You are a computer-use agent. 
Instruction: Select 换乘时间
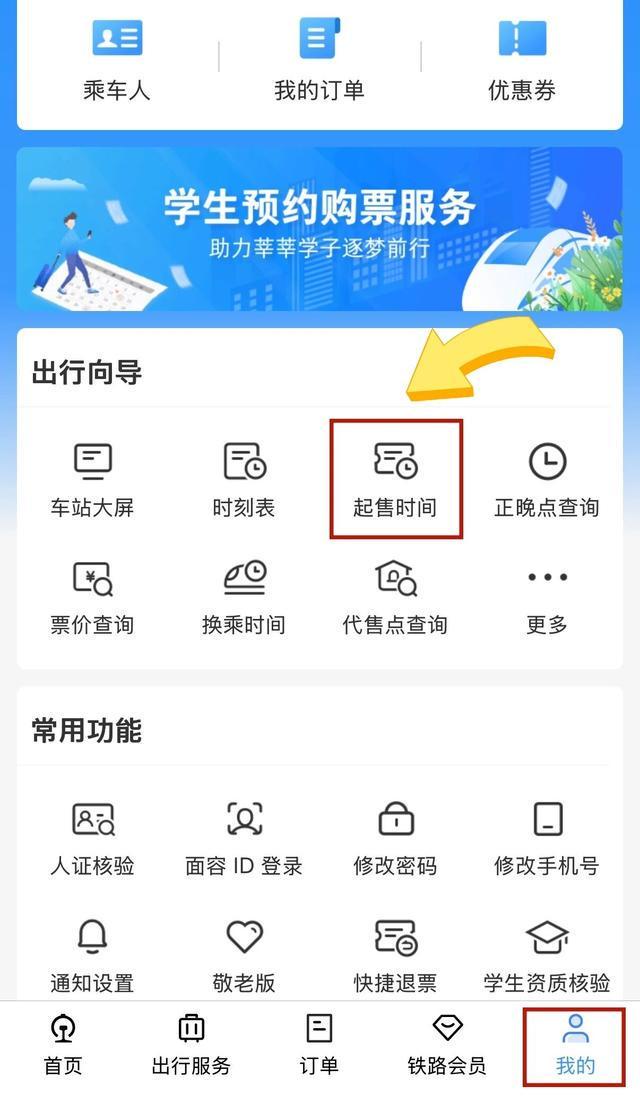click(244, 598)
